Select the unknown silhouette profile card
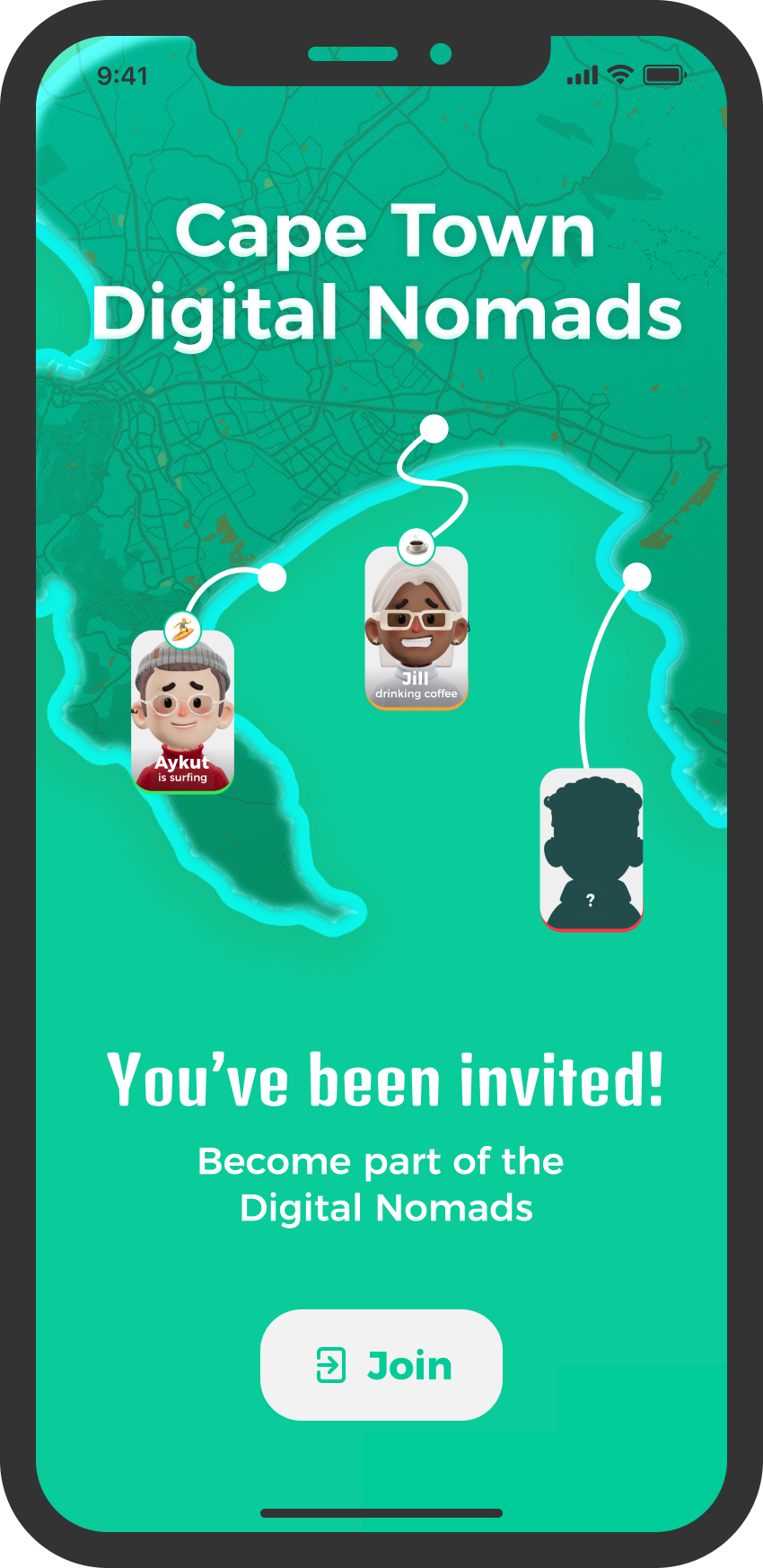 pyautogui.click(x=592, y=850)
